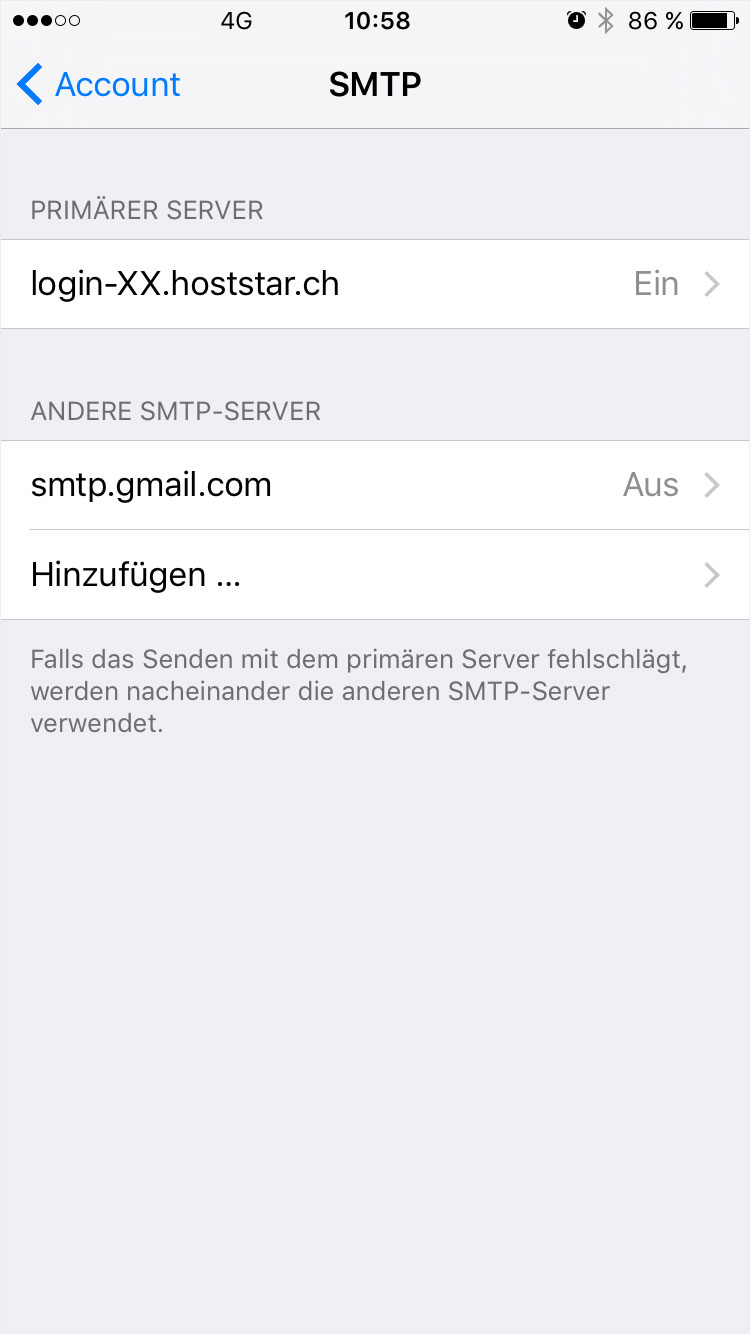Open the primary server login-XX.hoststar.ch

point(375,284)
